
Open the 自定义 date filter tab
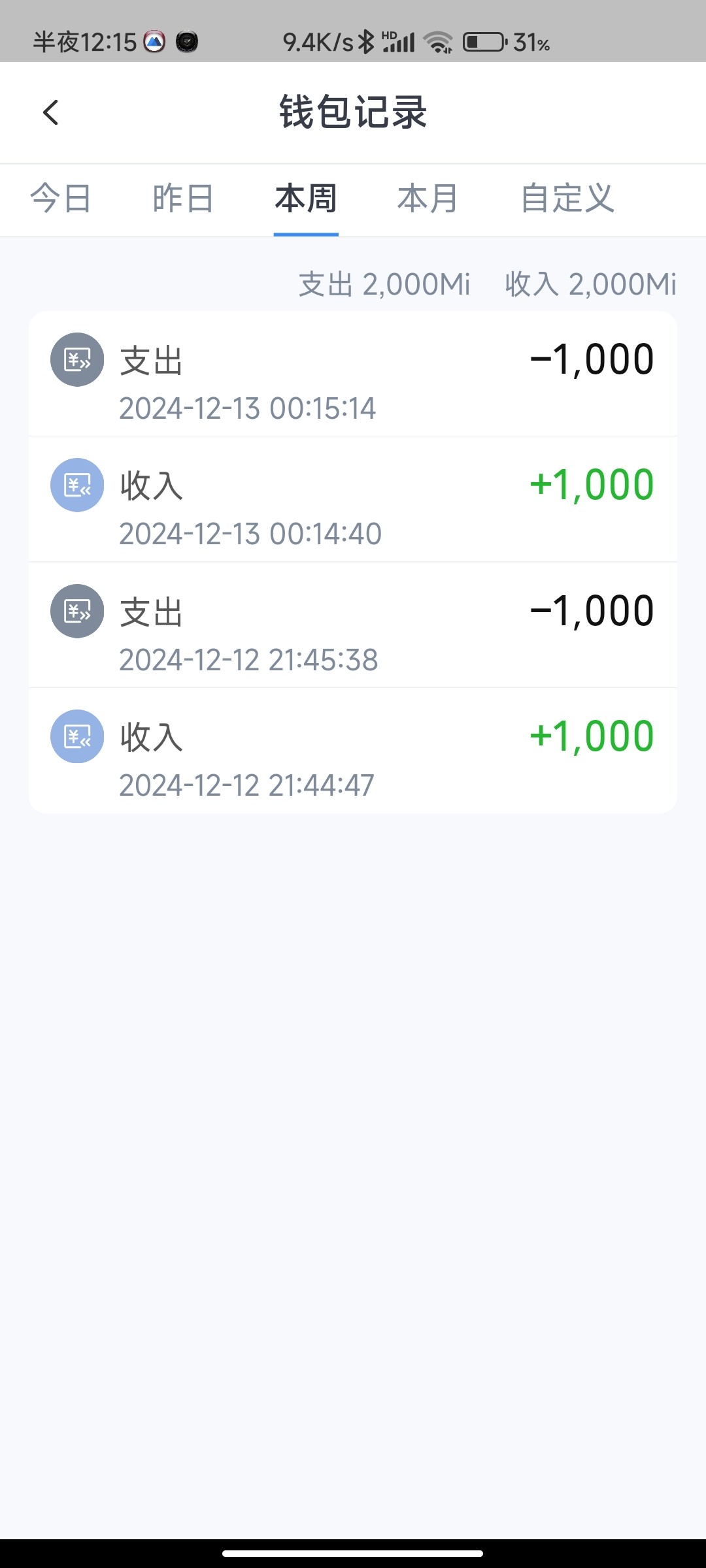pyautogui.click(x=567, y=198)
